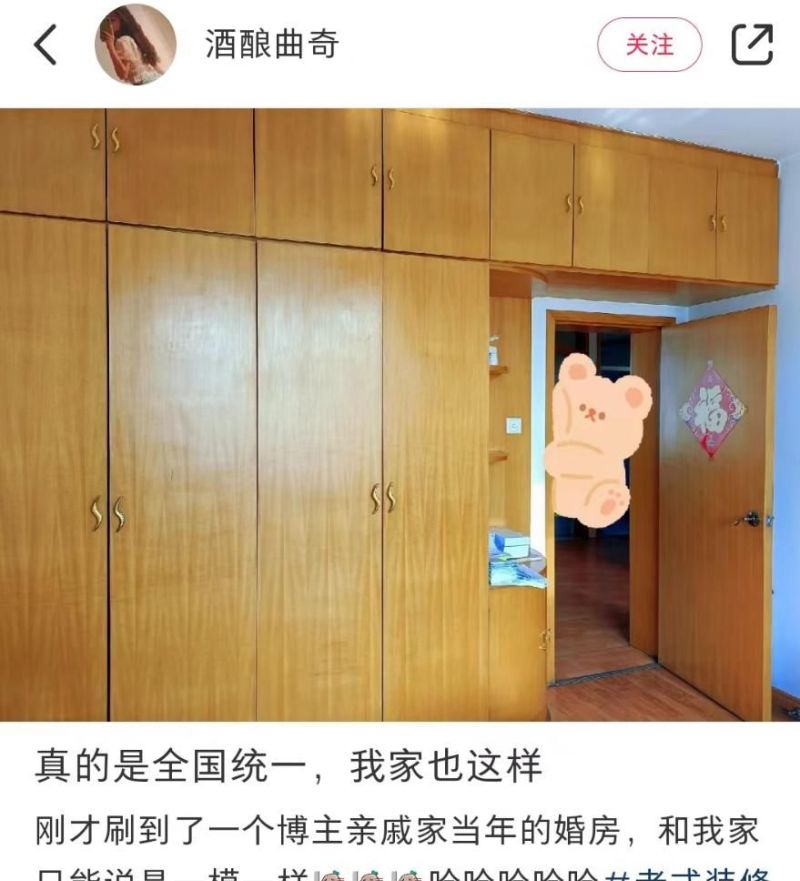Click the white light switch in the photo
The width and height of the screenshot is (800, 881).
[515, 423]
